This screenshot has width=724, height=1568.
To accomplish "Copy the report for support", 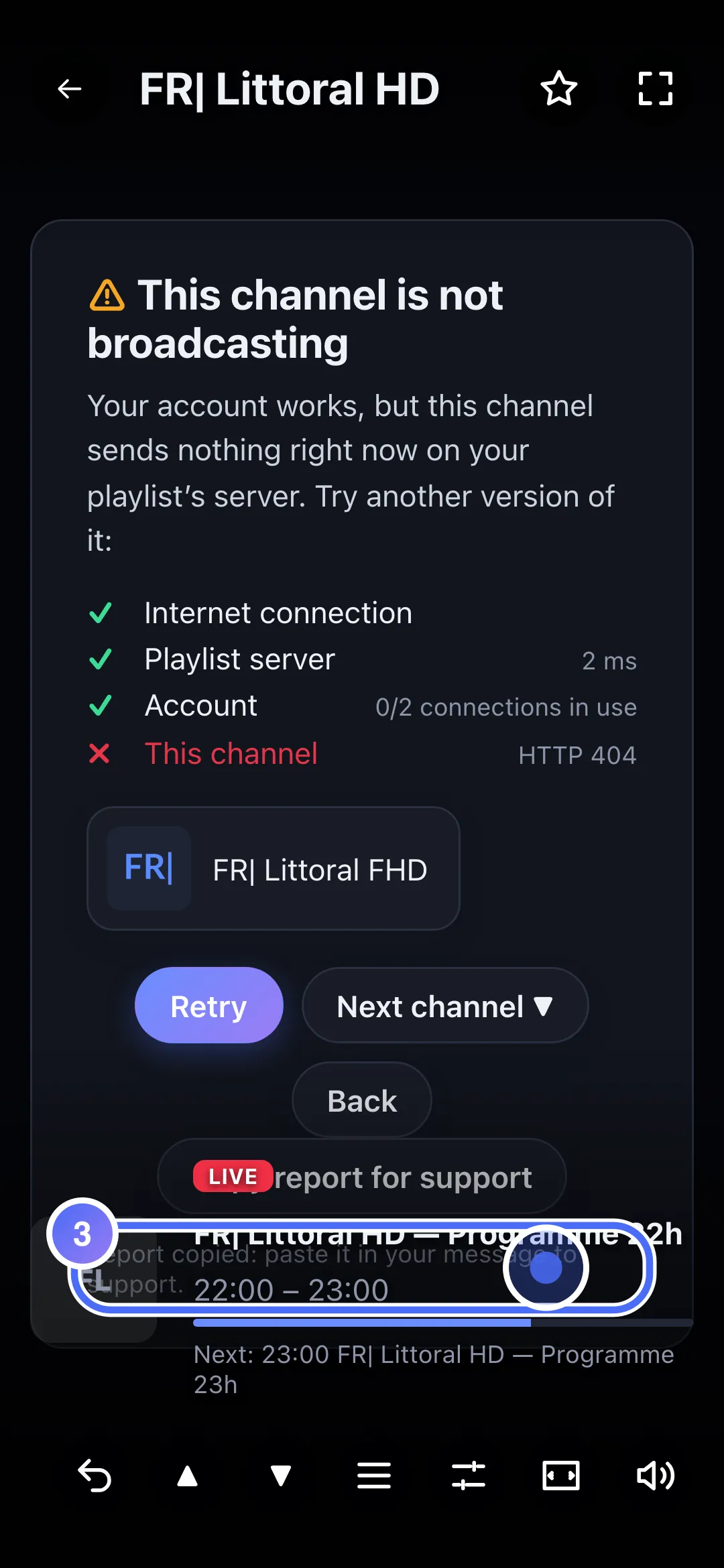I will tap(362, 1177).
